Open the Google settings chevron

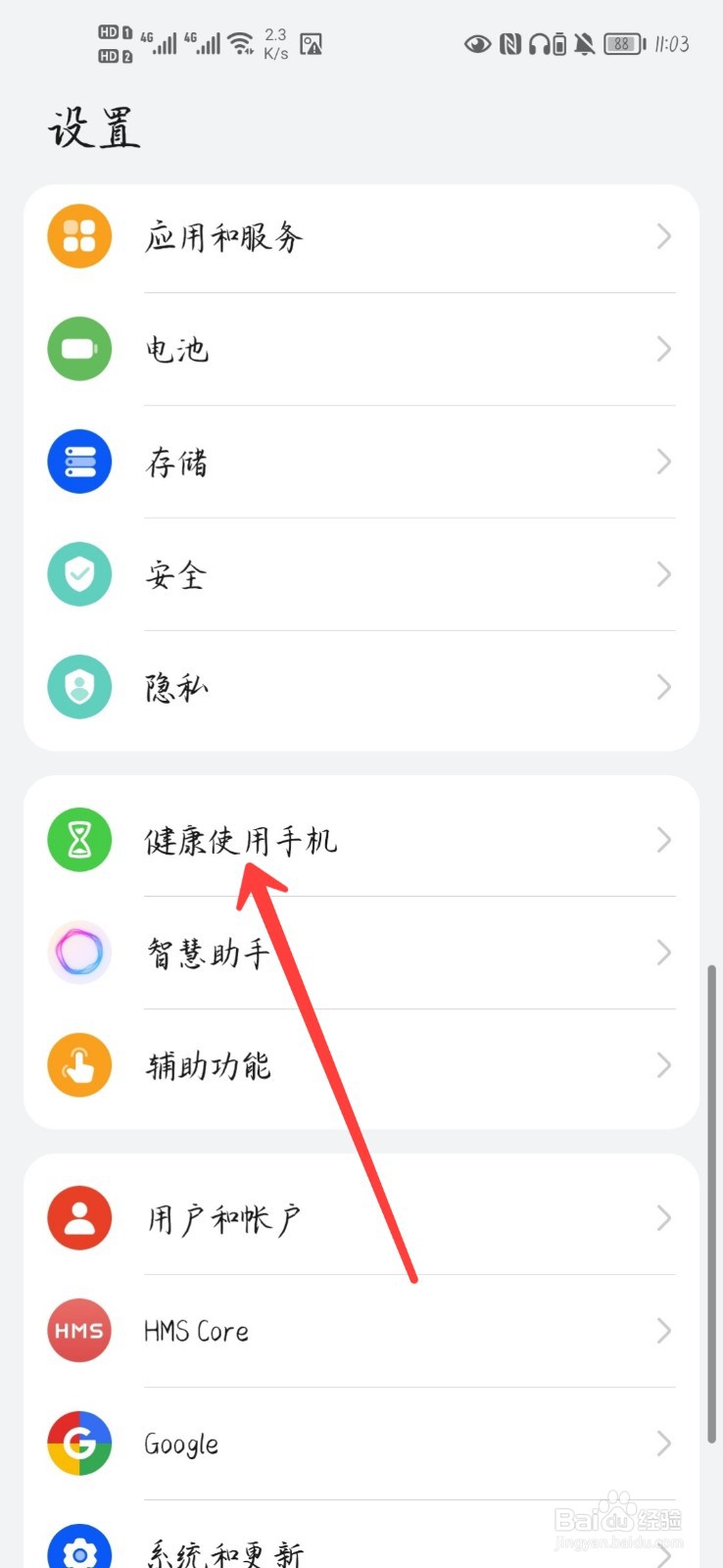663,1443
